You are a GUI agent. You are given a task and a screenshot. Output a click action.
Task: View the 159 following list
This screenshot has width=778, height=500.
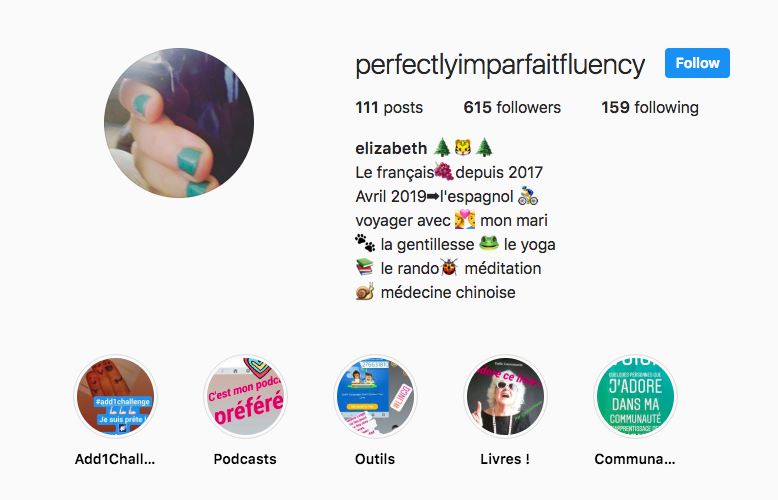649,107
